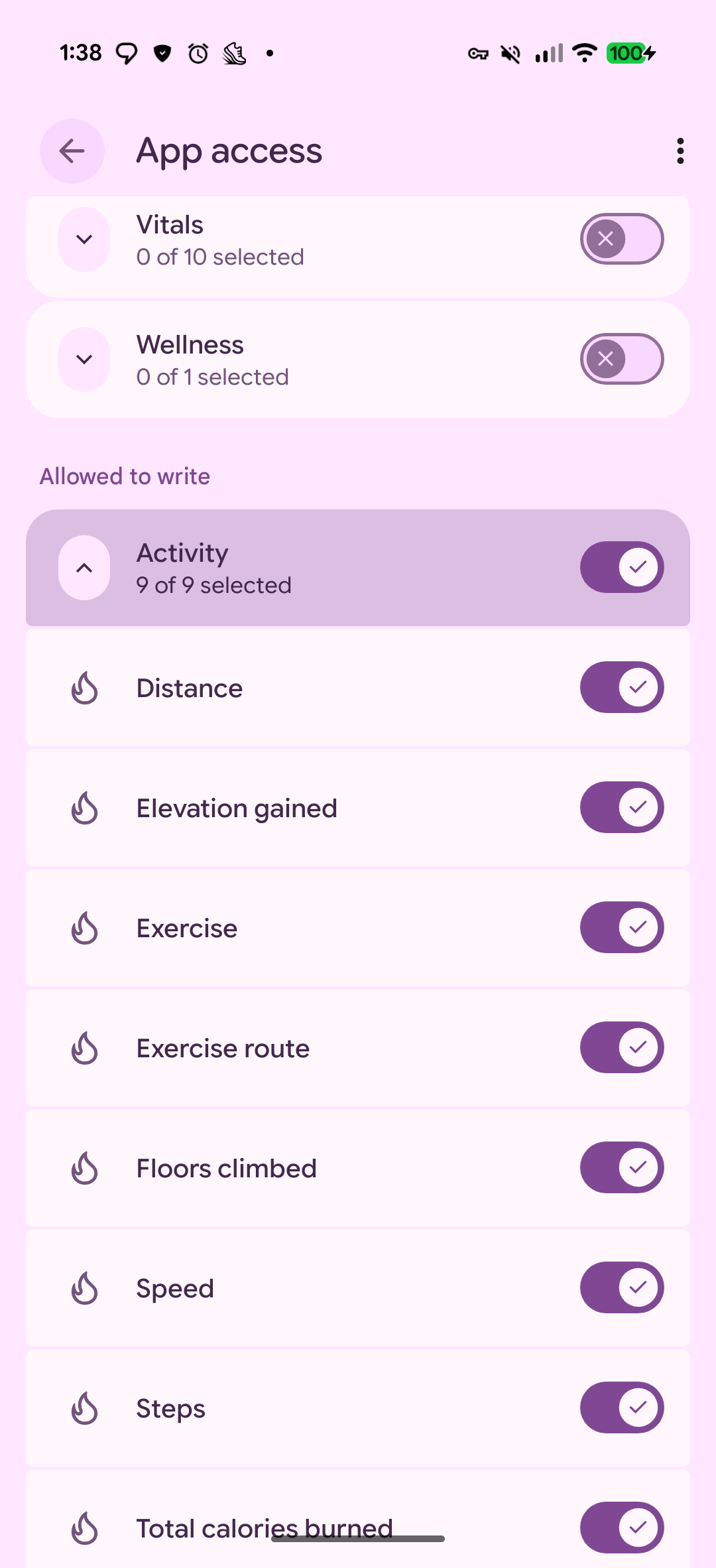Screen dimensions: 716x1568
Task: Go back from App access
Action: [x=72, y=151]
